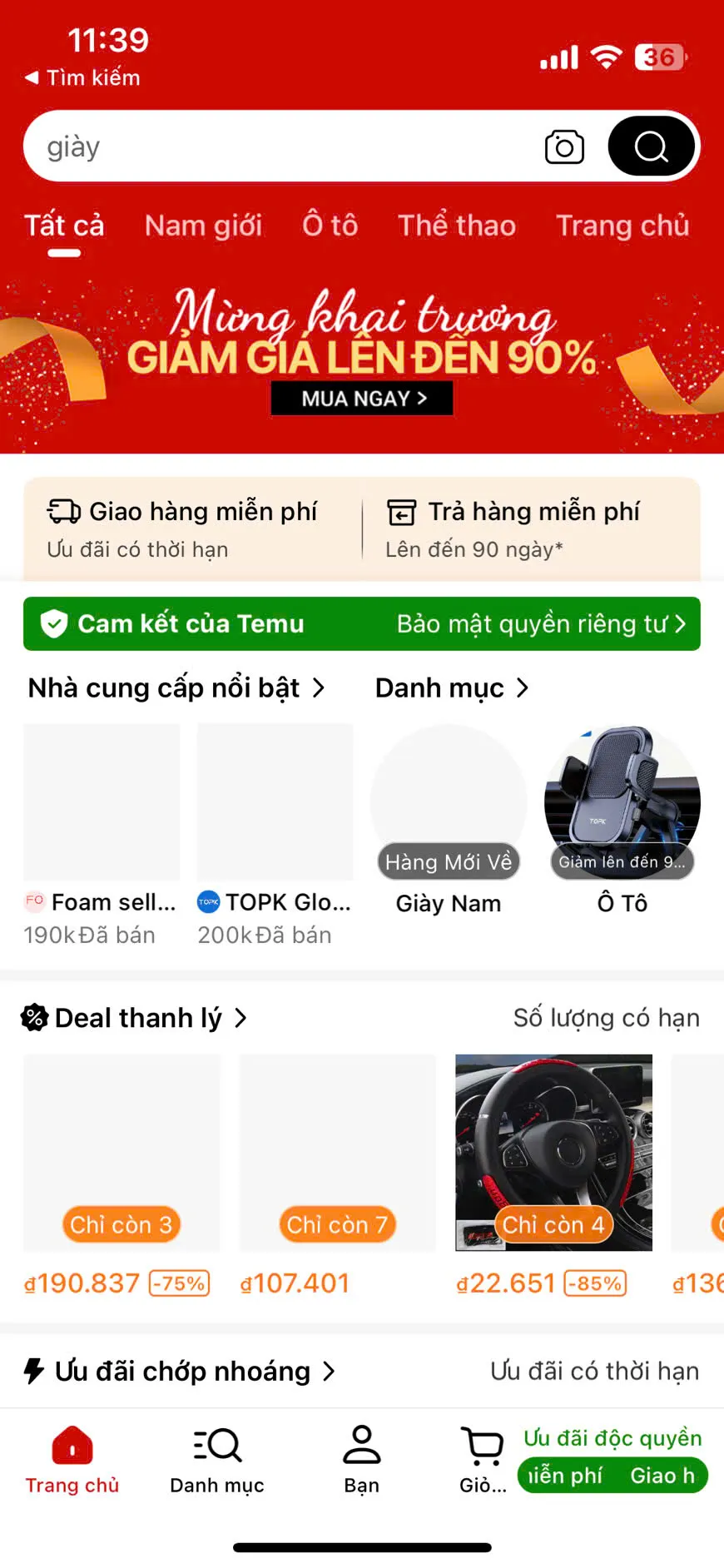Open Deal thanh lý section

click(x=137, y=1018)
